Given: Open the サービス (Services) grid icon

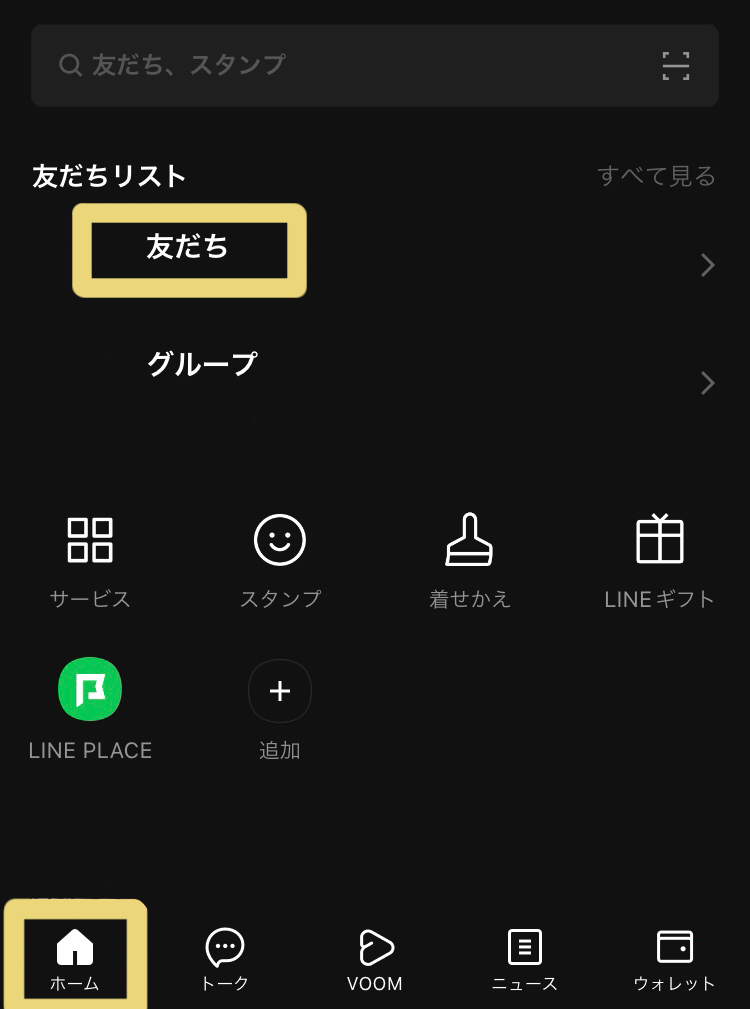Looking at the screenshot, I should pos(90,540).
